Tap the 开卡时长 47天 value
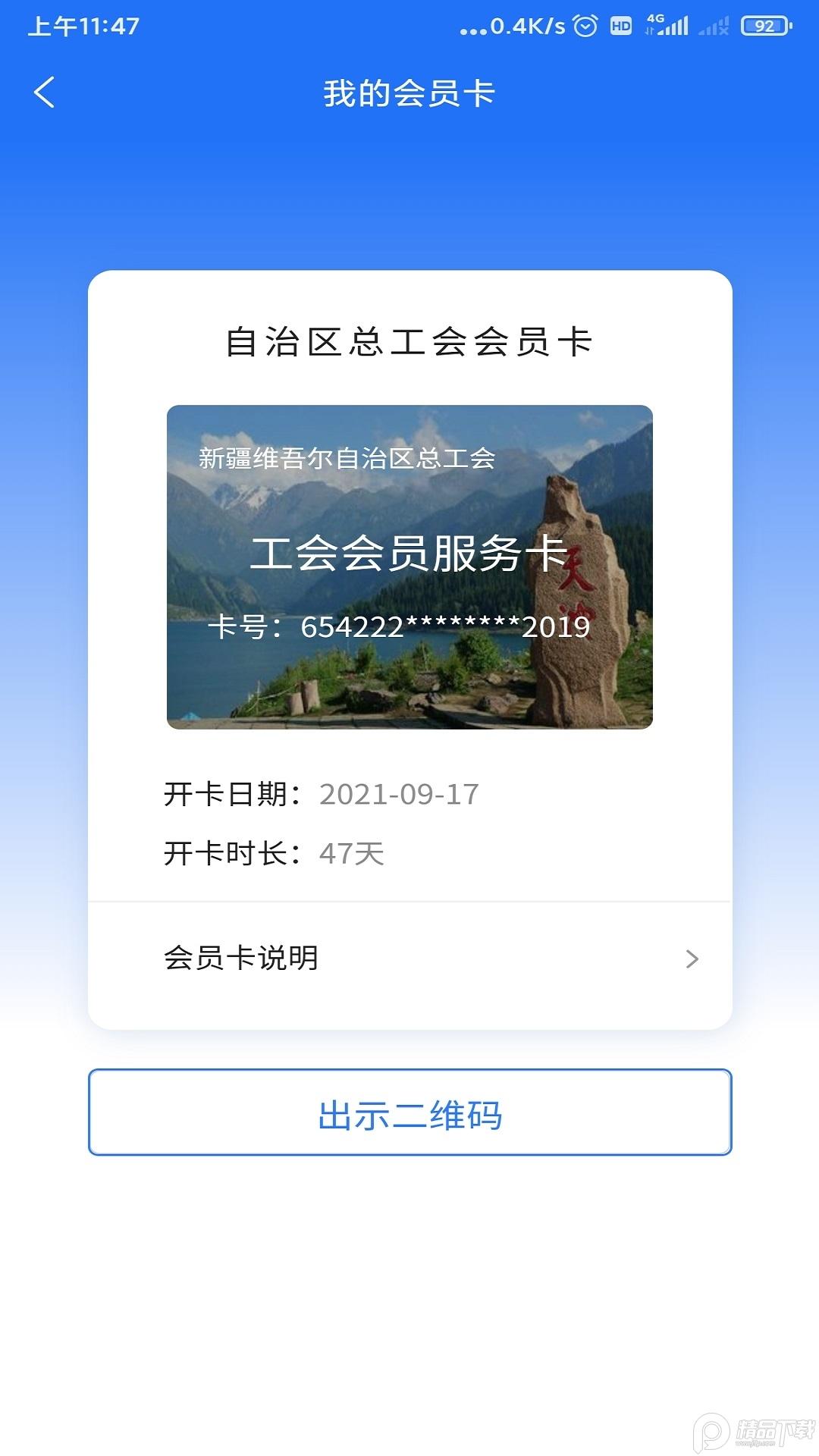The width and height of the screenshot is (819, 1456). (x=351, y=852)
